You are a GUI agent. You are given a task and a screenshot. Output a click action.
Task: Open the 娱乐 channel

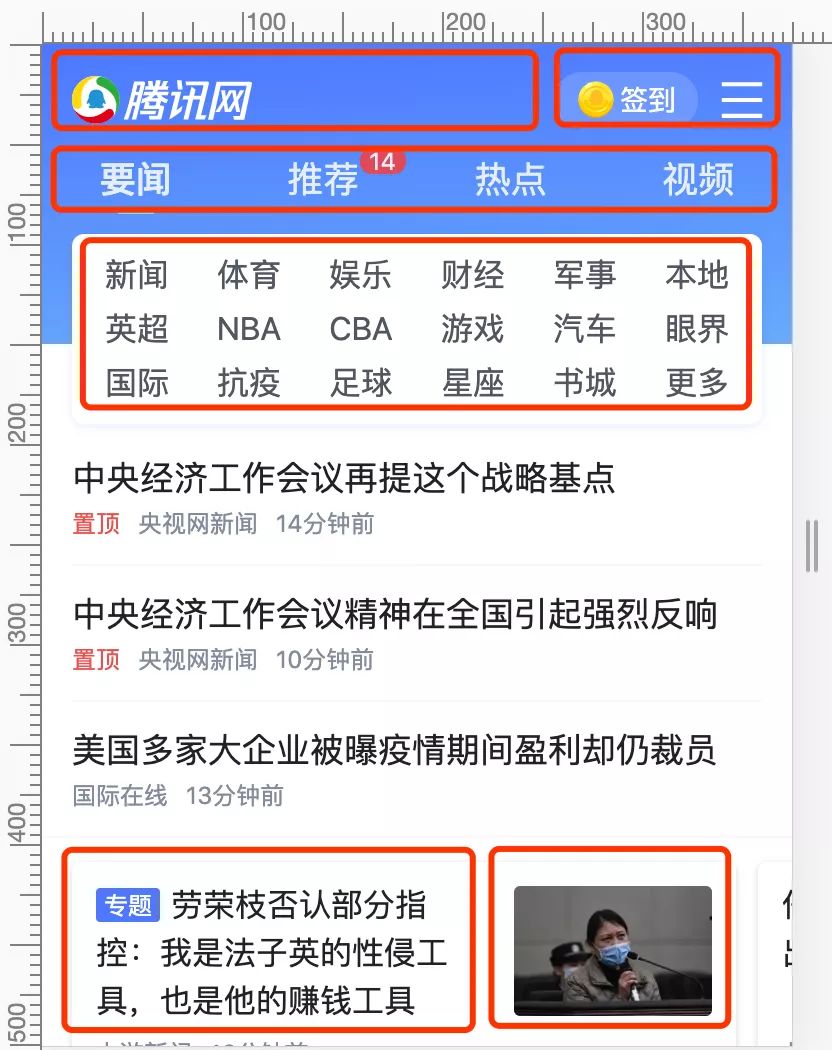coord(361,275)
